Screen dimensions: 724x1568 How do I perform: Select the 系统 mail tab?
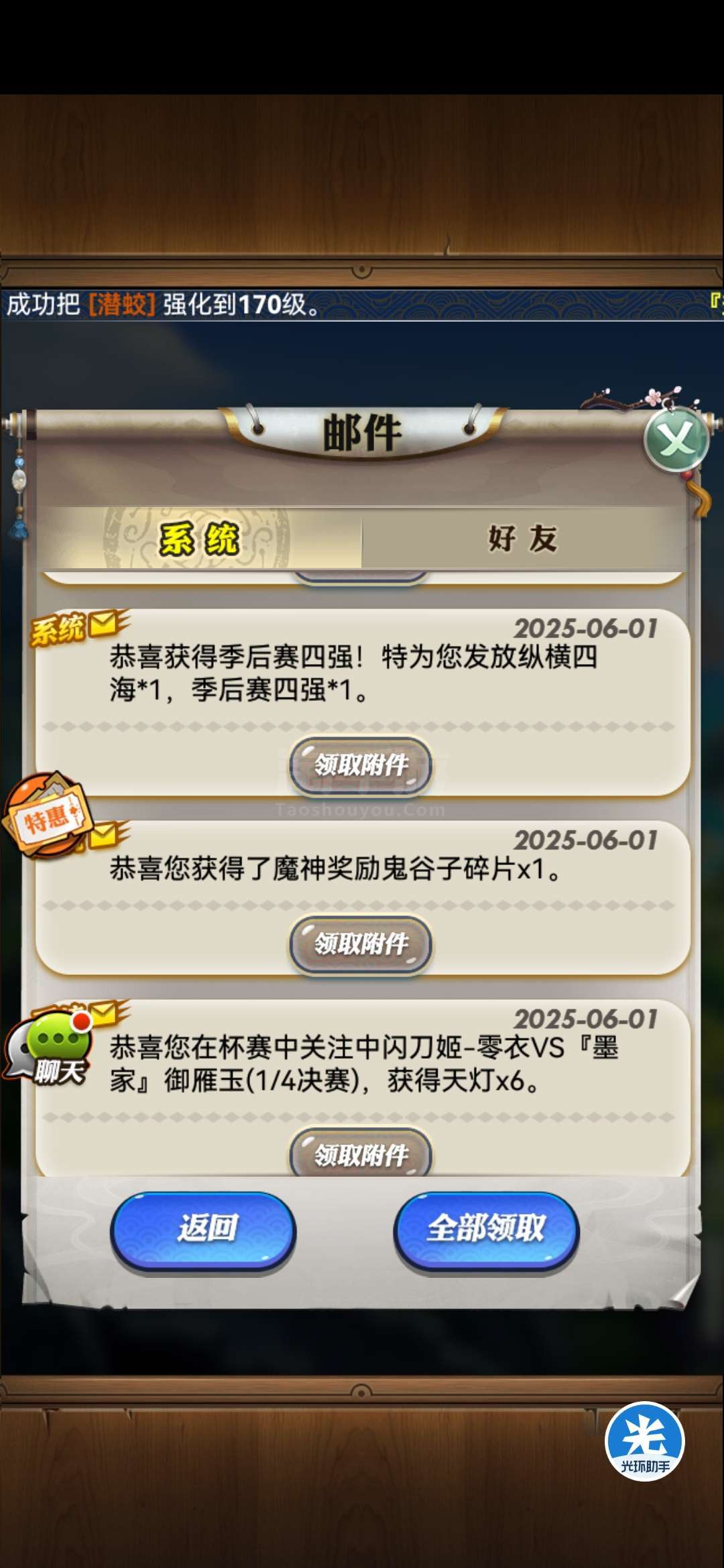click(x=199, y=539)
